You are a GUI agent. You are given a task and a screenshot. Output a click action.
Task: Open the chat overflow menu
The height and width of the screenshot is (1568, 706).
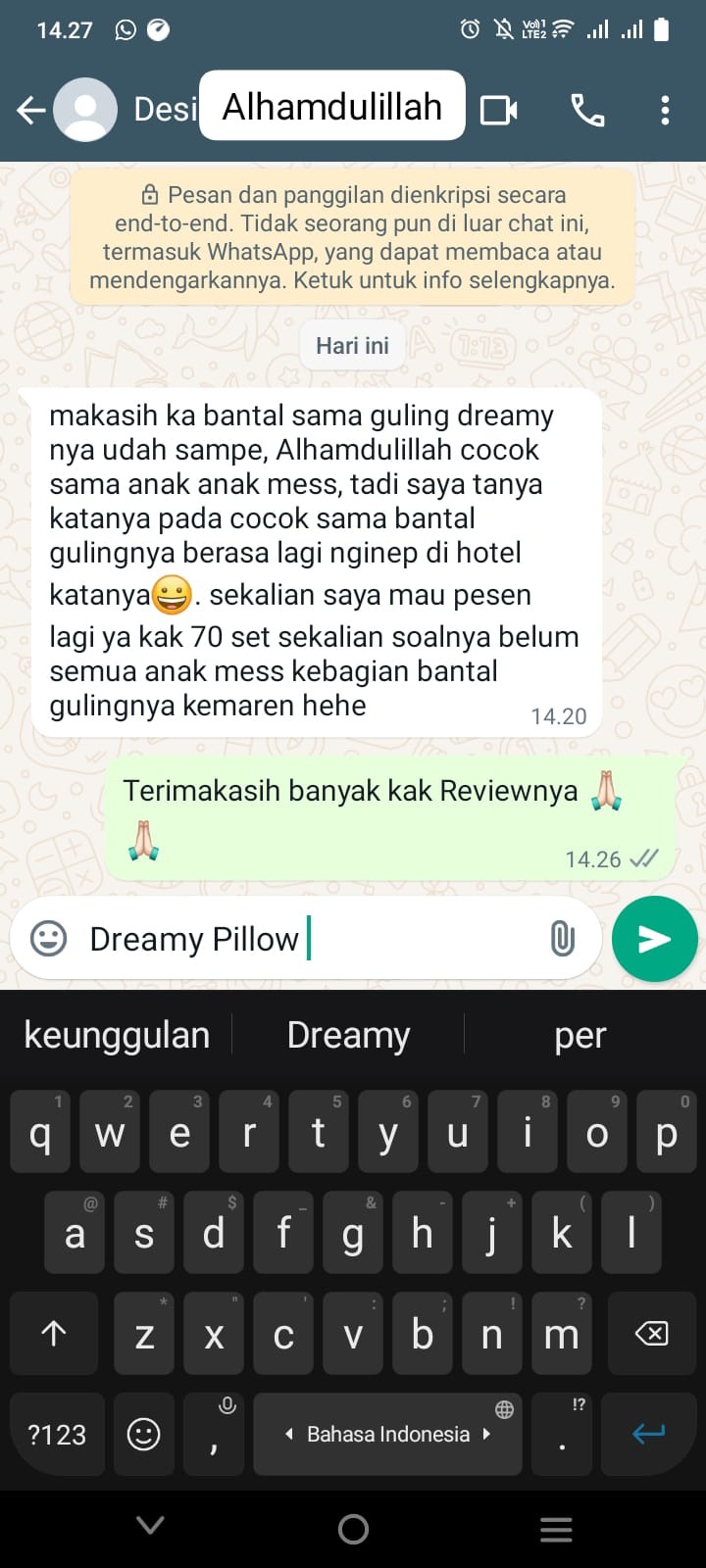(x=665, y=110)
